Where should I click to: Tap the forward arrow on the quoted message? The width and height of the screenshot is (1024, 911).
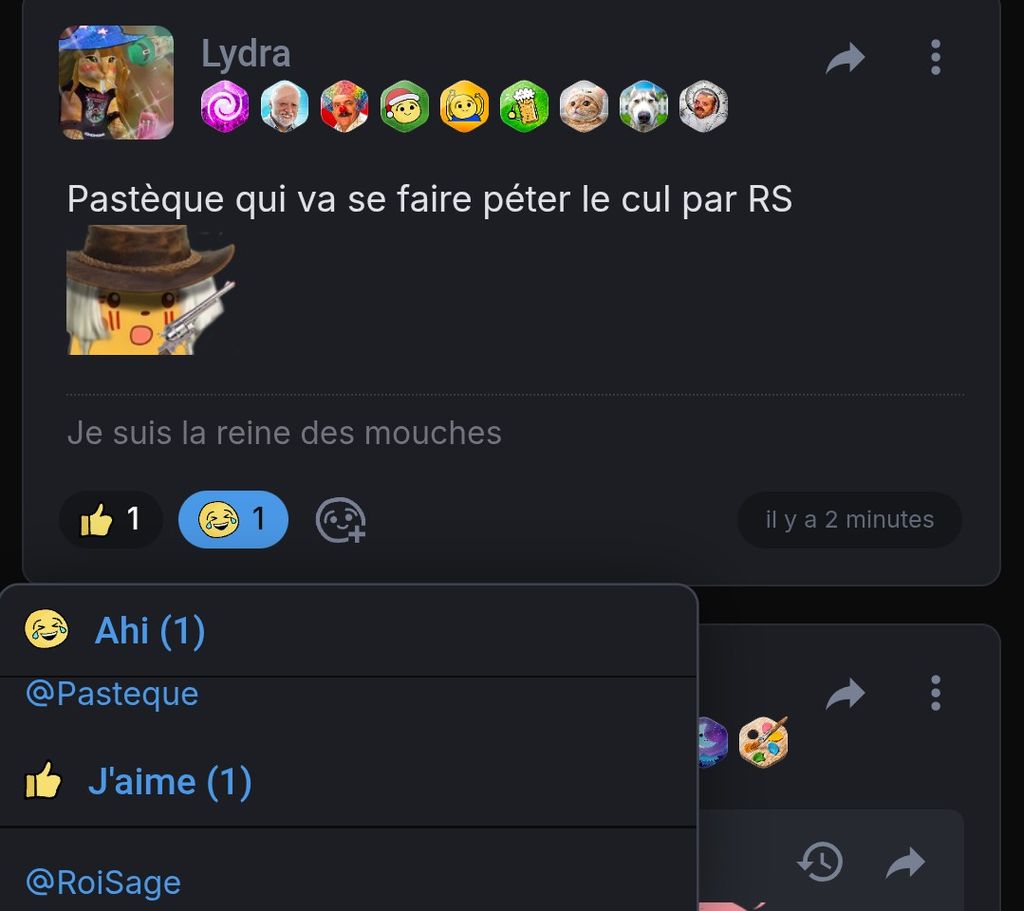click(x=906, y=862)
